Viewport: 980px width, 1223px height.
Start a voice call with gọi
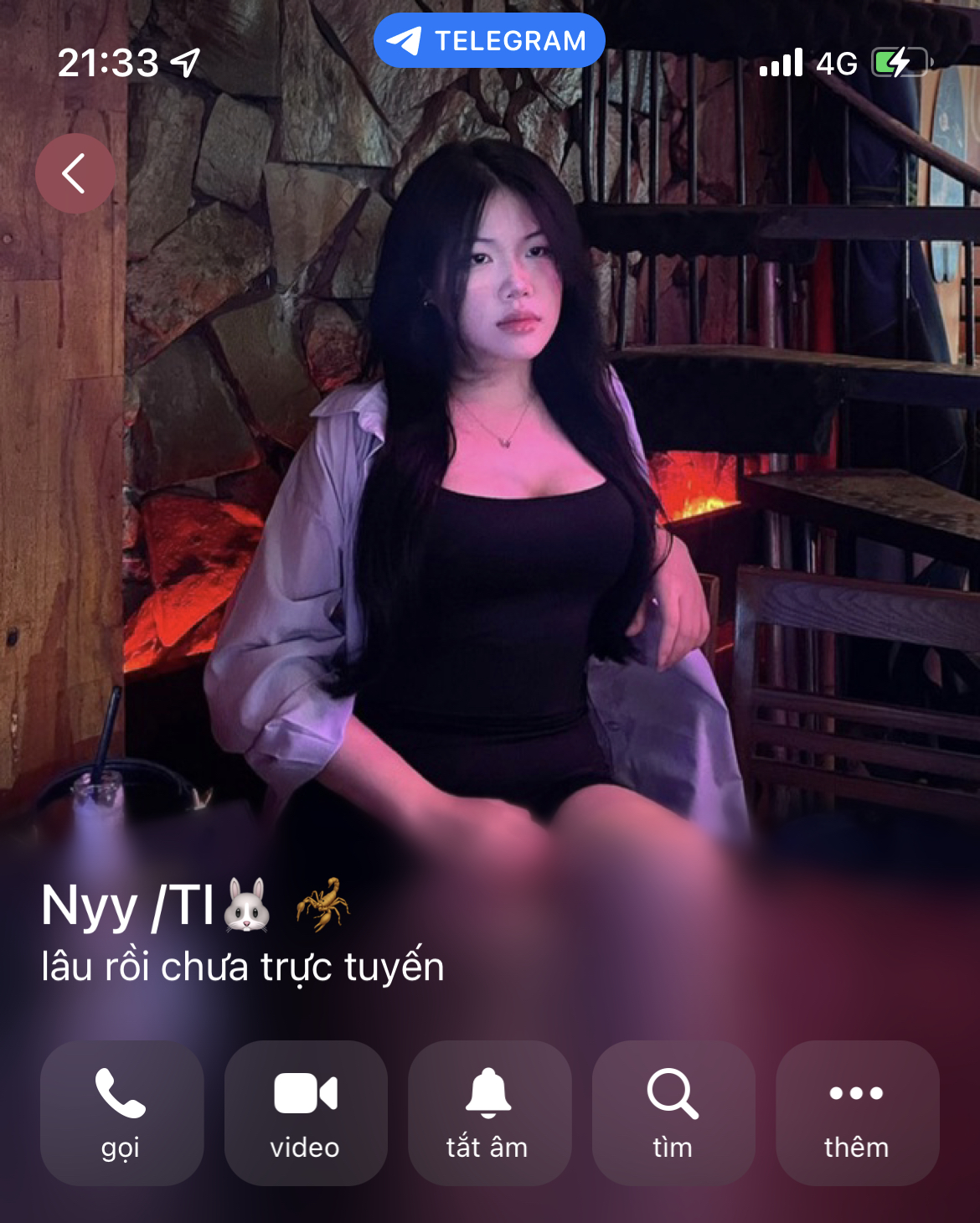121,1112
